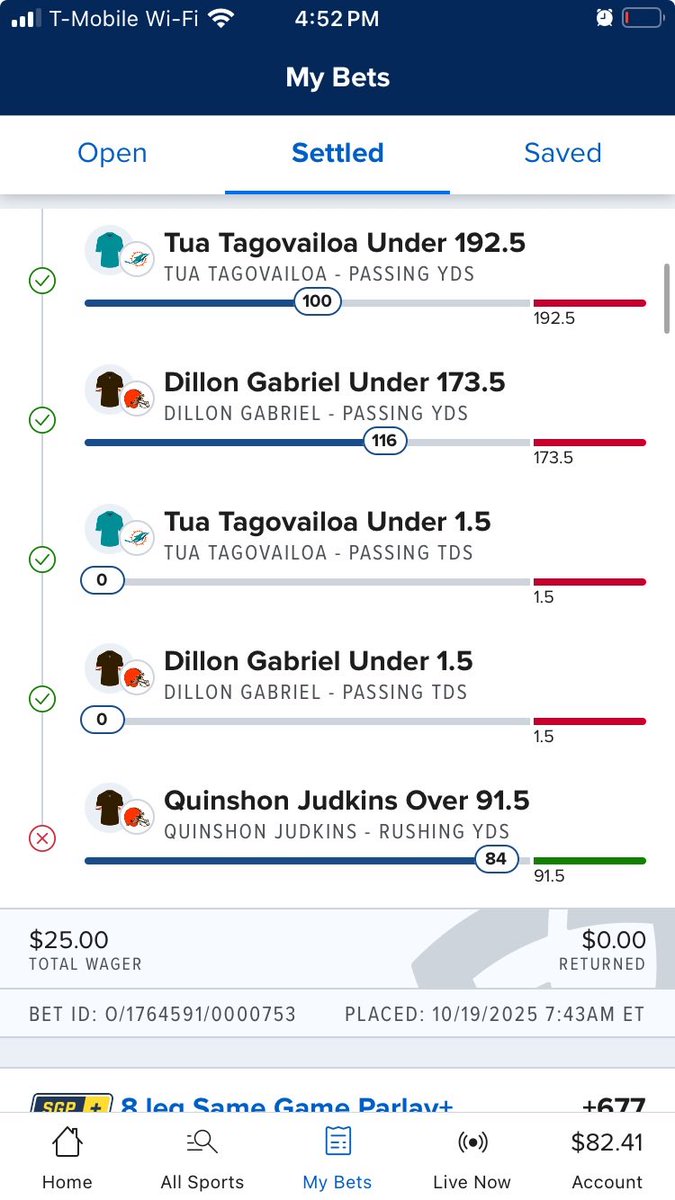Open the 8 leg Same Game Parlay+ bet

click(x=287, y=1106)
